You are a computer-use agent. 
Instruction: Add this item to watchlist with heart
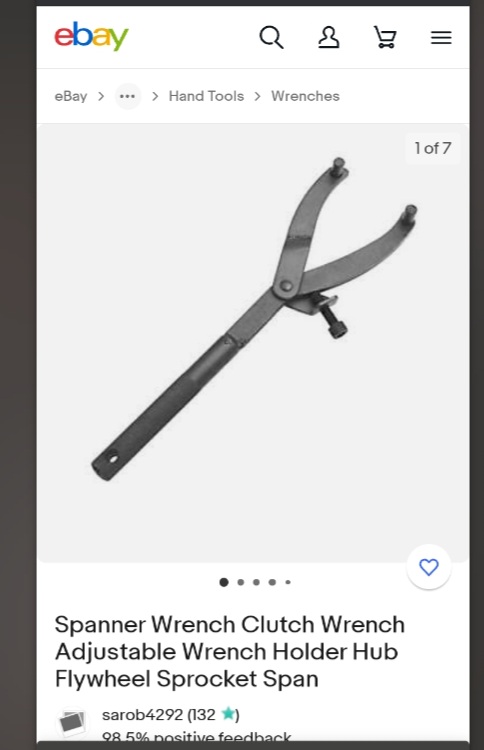point(429,567)
